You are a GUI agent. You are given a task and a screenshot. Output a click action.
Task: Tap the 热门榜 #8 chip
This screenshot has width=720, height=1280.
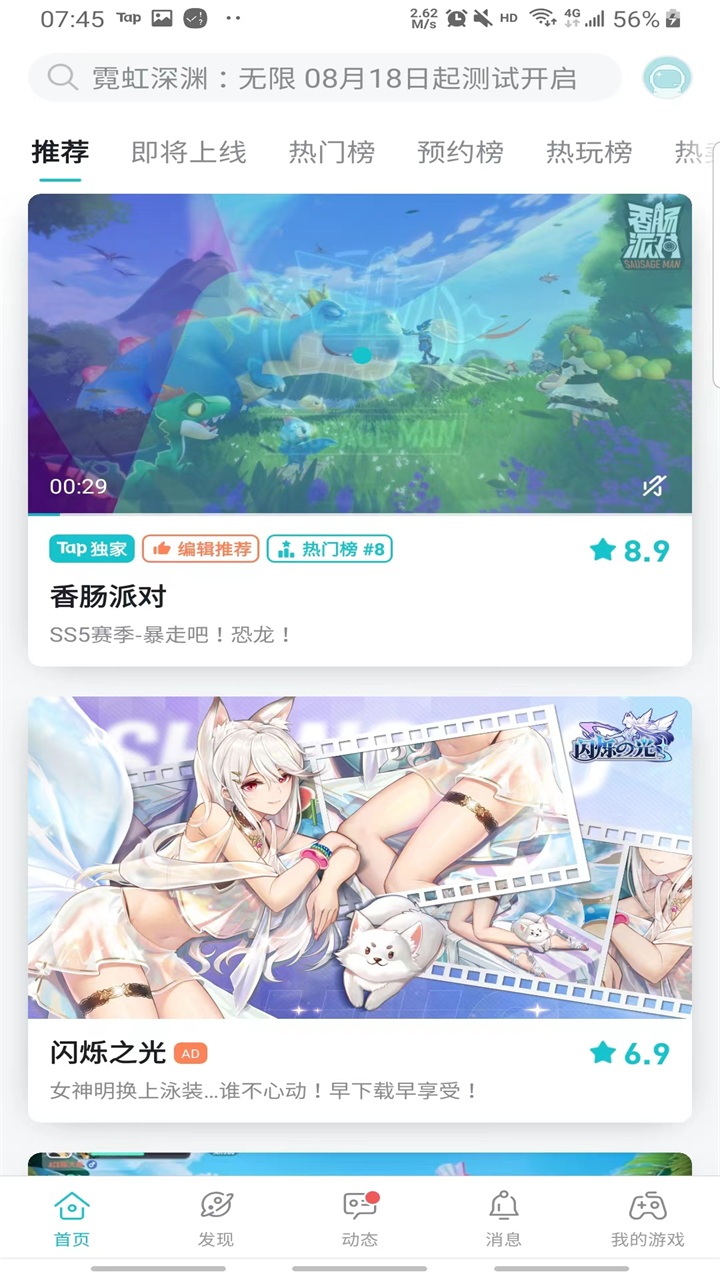(x=329, y=549)
